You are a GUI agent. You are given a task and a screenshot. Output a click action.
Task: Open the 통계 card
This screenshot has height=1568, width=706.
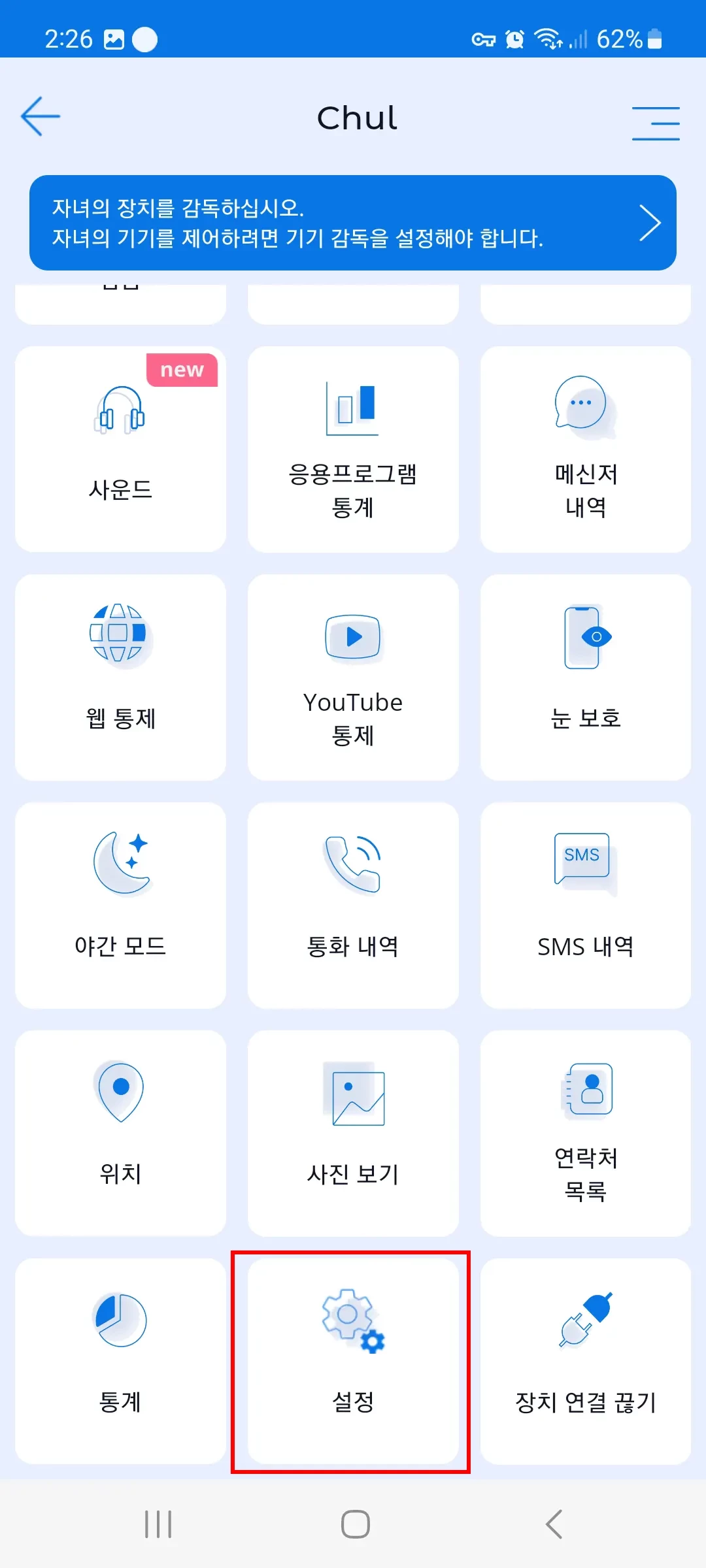click(120, 1362)
